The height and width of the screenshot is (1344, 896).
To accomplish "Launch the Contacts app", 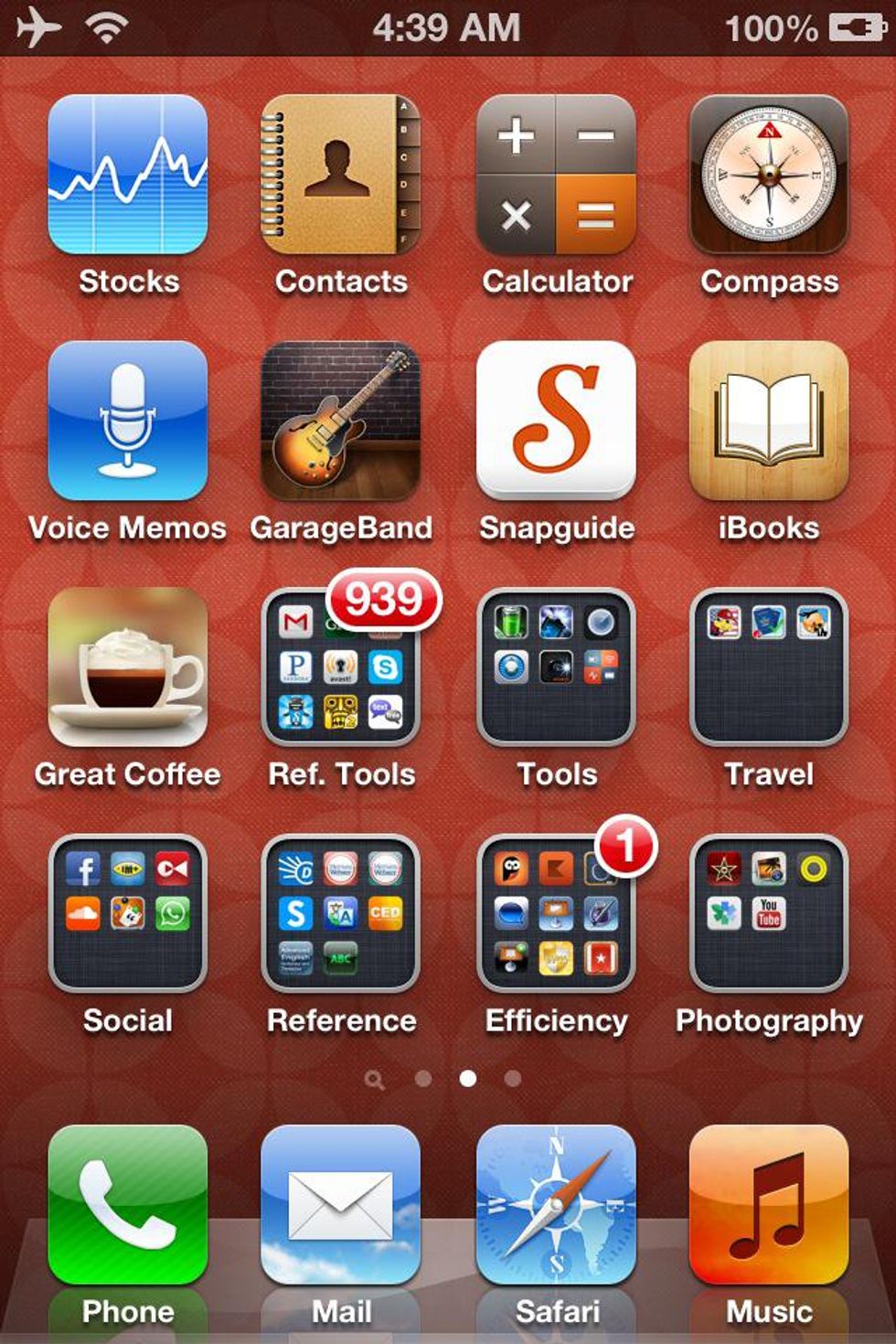I will click(341, 174).
